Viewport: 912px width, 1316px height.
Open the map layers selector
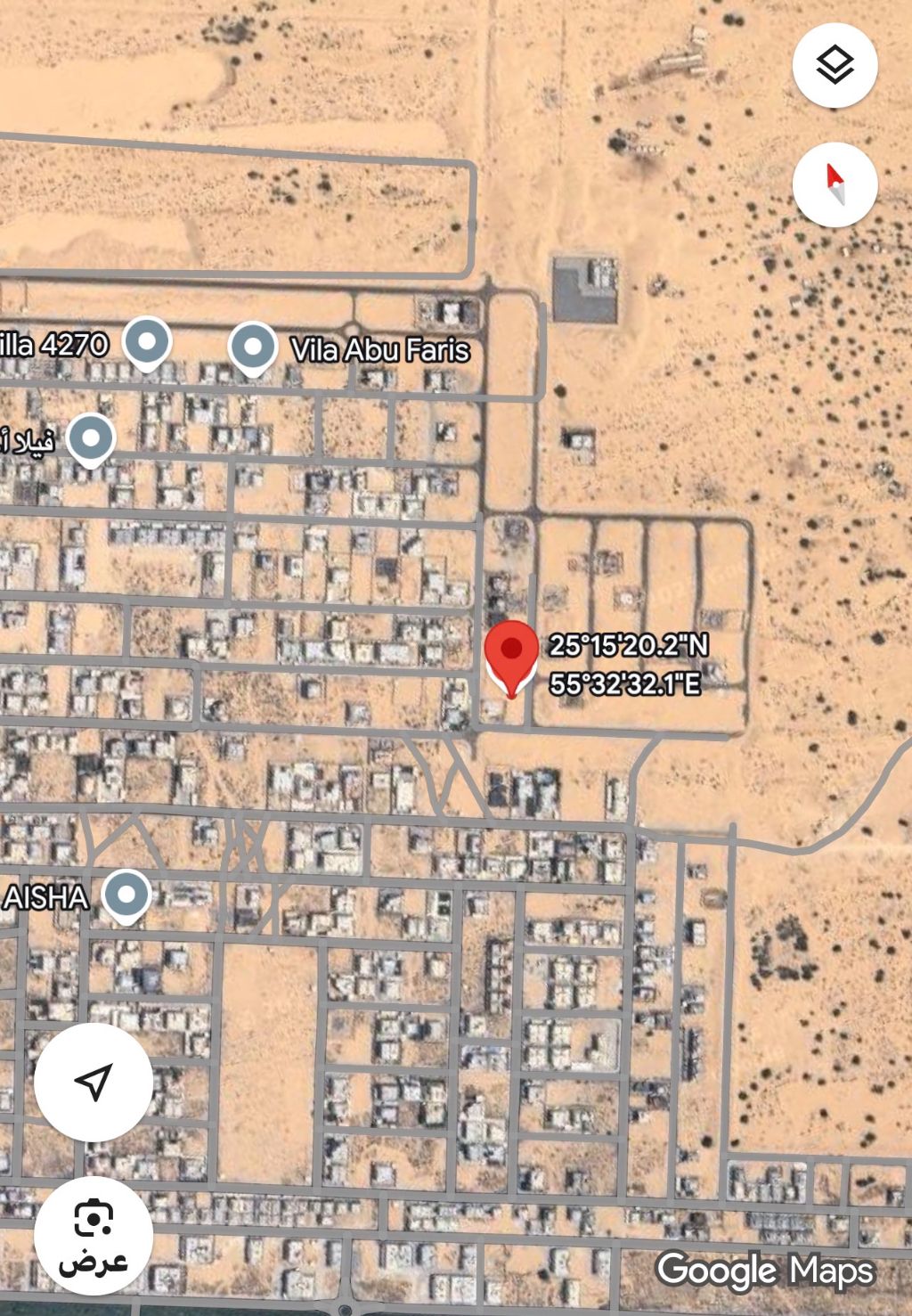click(835, 66)
